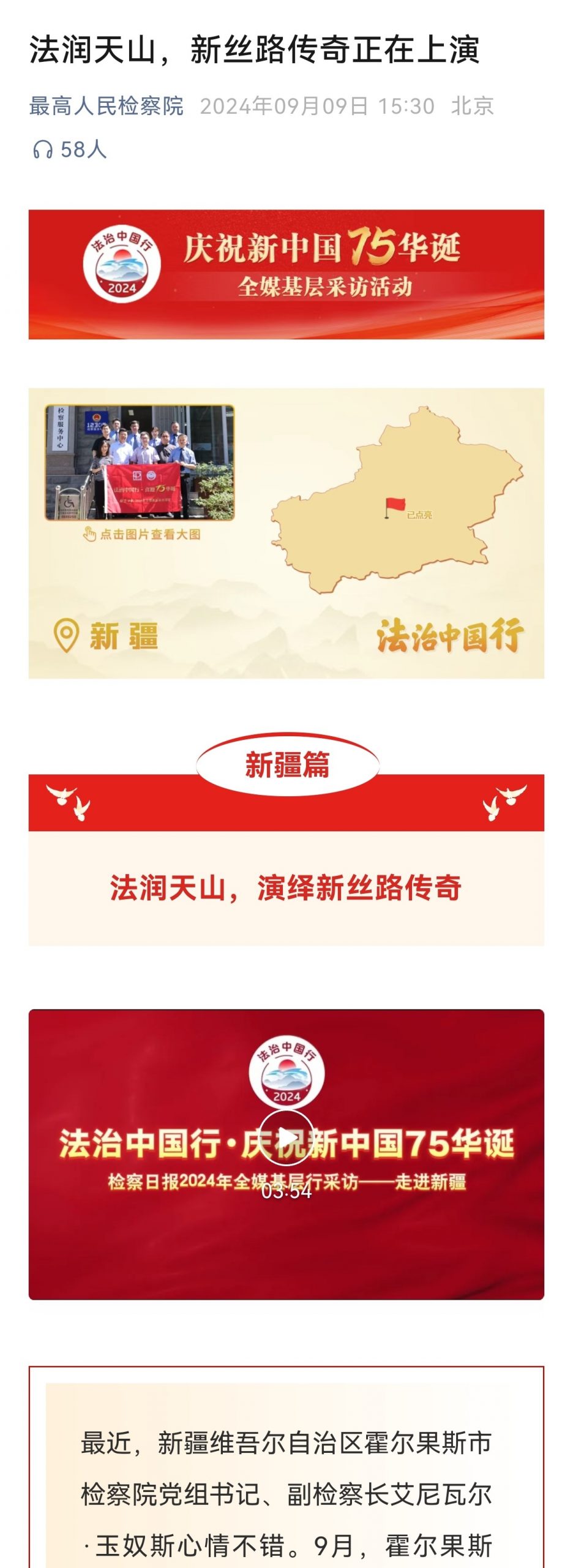The width and height of the screenshot is (573, 1568).
Task: Play the 03:54 法治中国行 video
Action: tap(286, 1138)
